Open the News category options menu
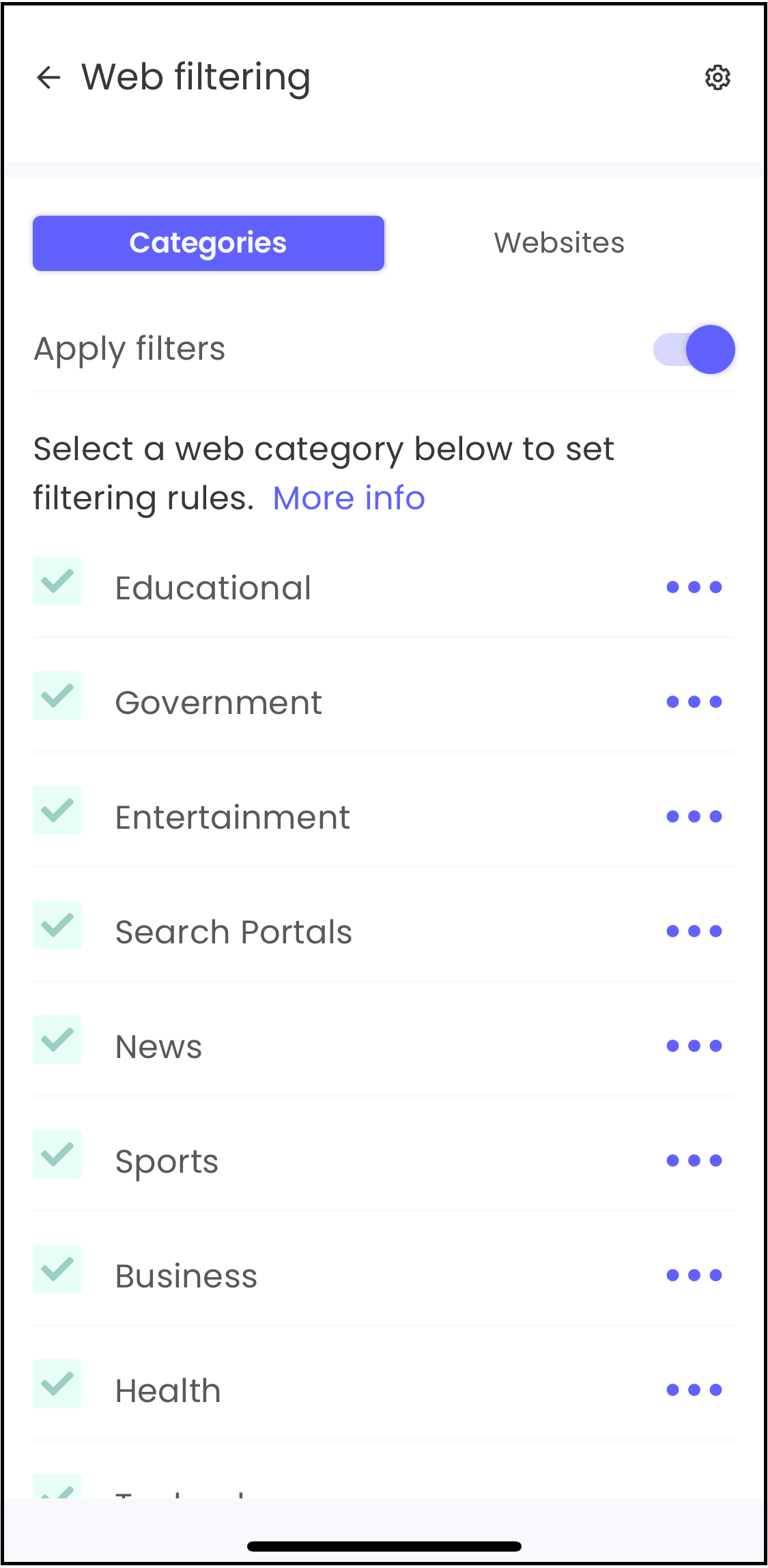This screenshot has height=1568, width=768. [694, 1046]
